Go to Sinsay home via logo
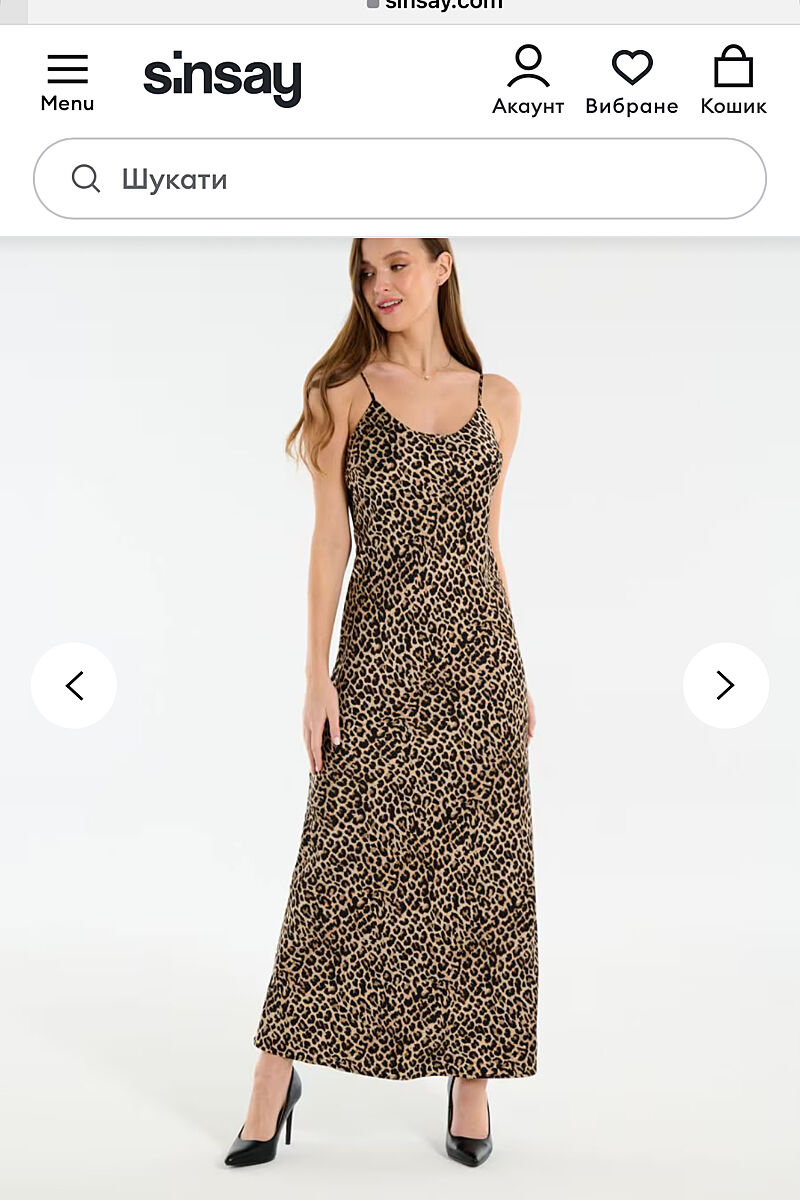The height and width of the screenshot is (1200, 800). coord(222,79)
